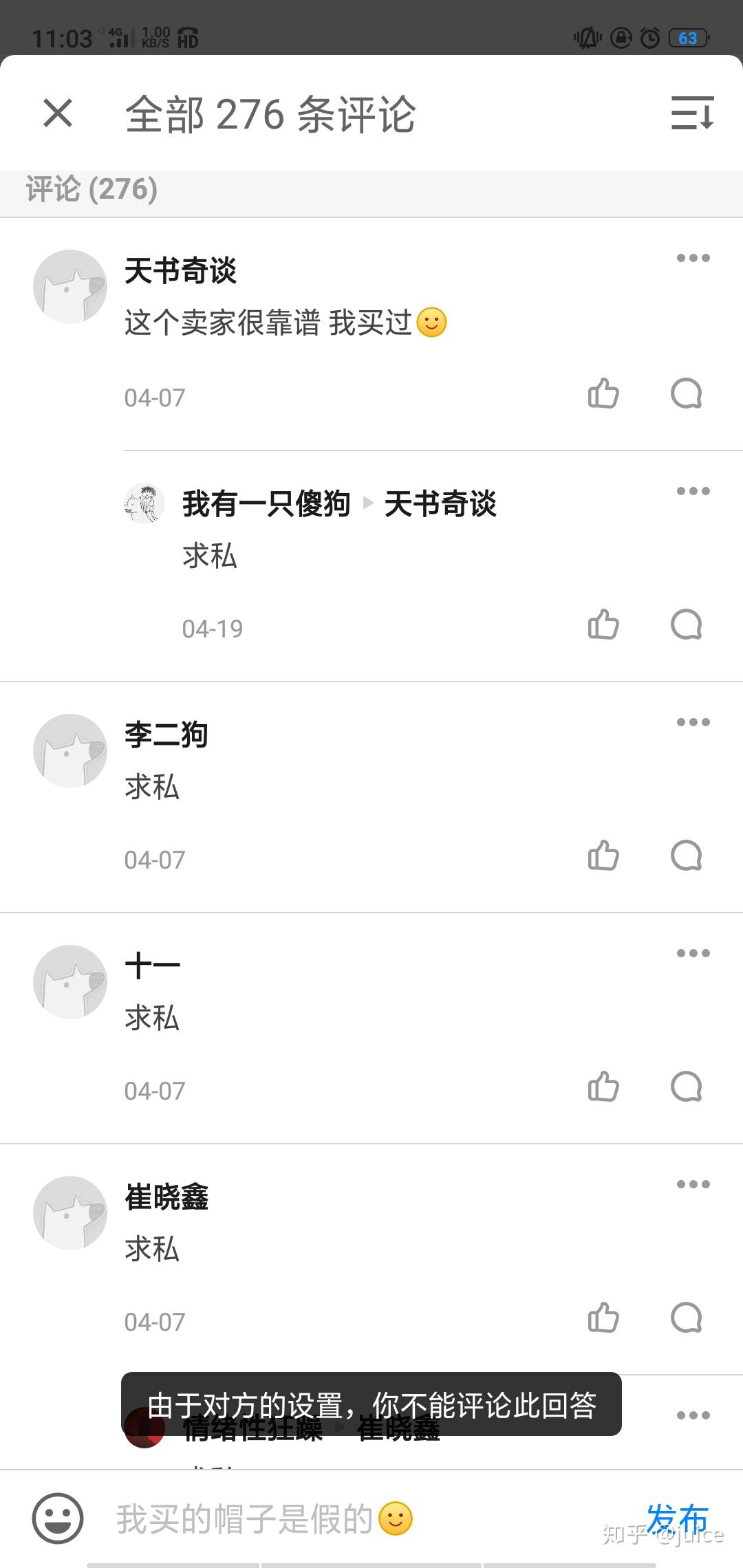
Task: Publish comment with 发布 button
Action: [677, 1517]
